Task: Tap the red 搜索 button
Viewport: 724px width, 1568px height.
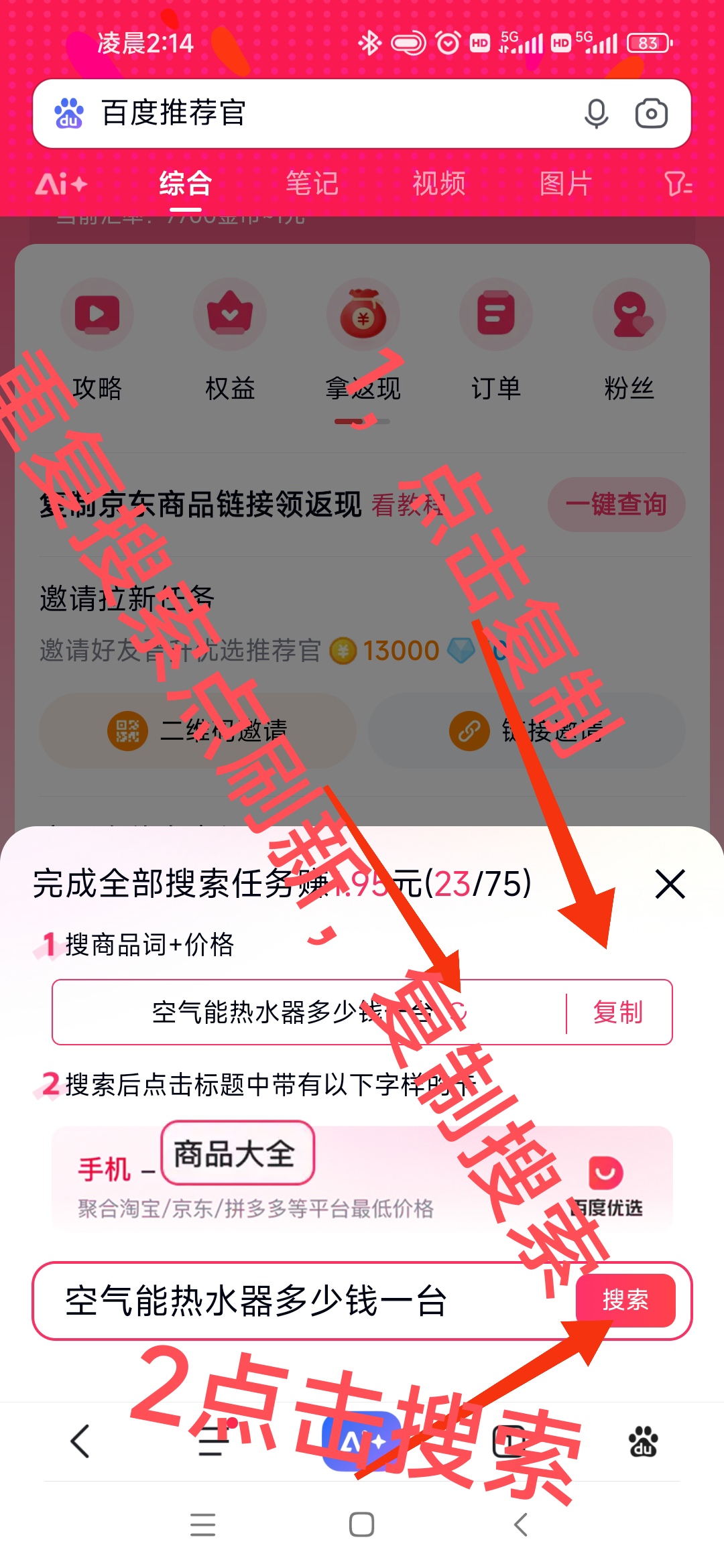Action: point(625,1300)
